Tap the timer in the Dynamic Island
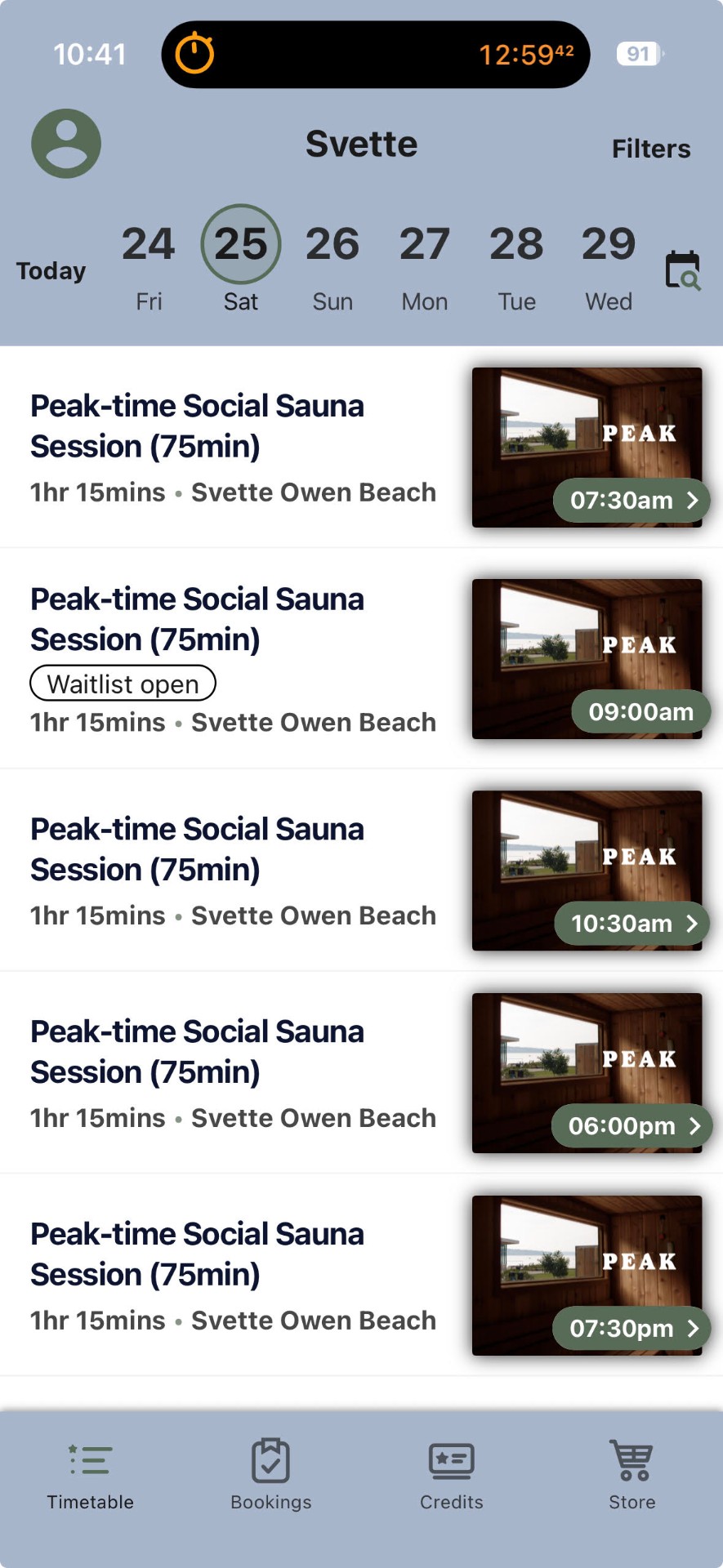The width and height of the screenshot is (723, 1568). point(376,55)
